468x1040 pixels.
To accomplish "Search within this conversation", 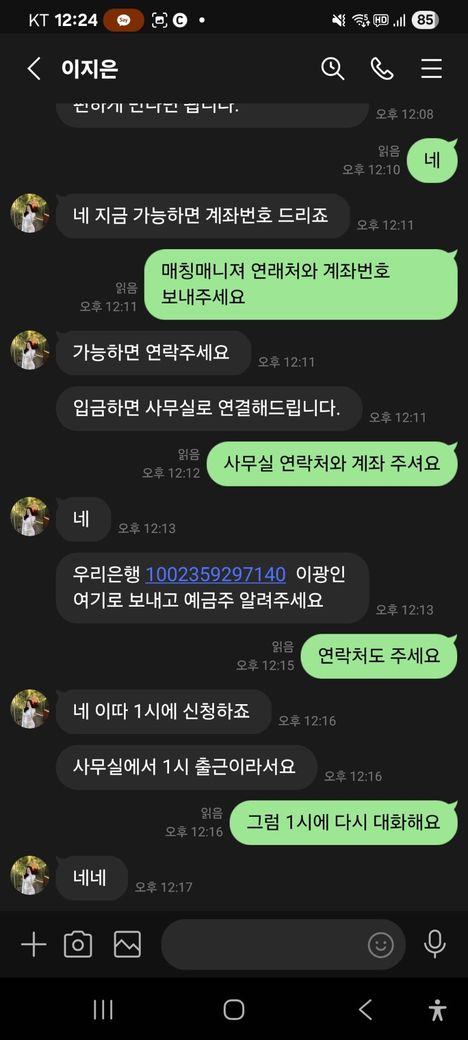I will coord(333,68).
